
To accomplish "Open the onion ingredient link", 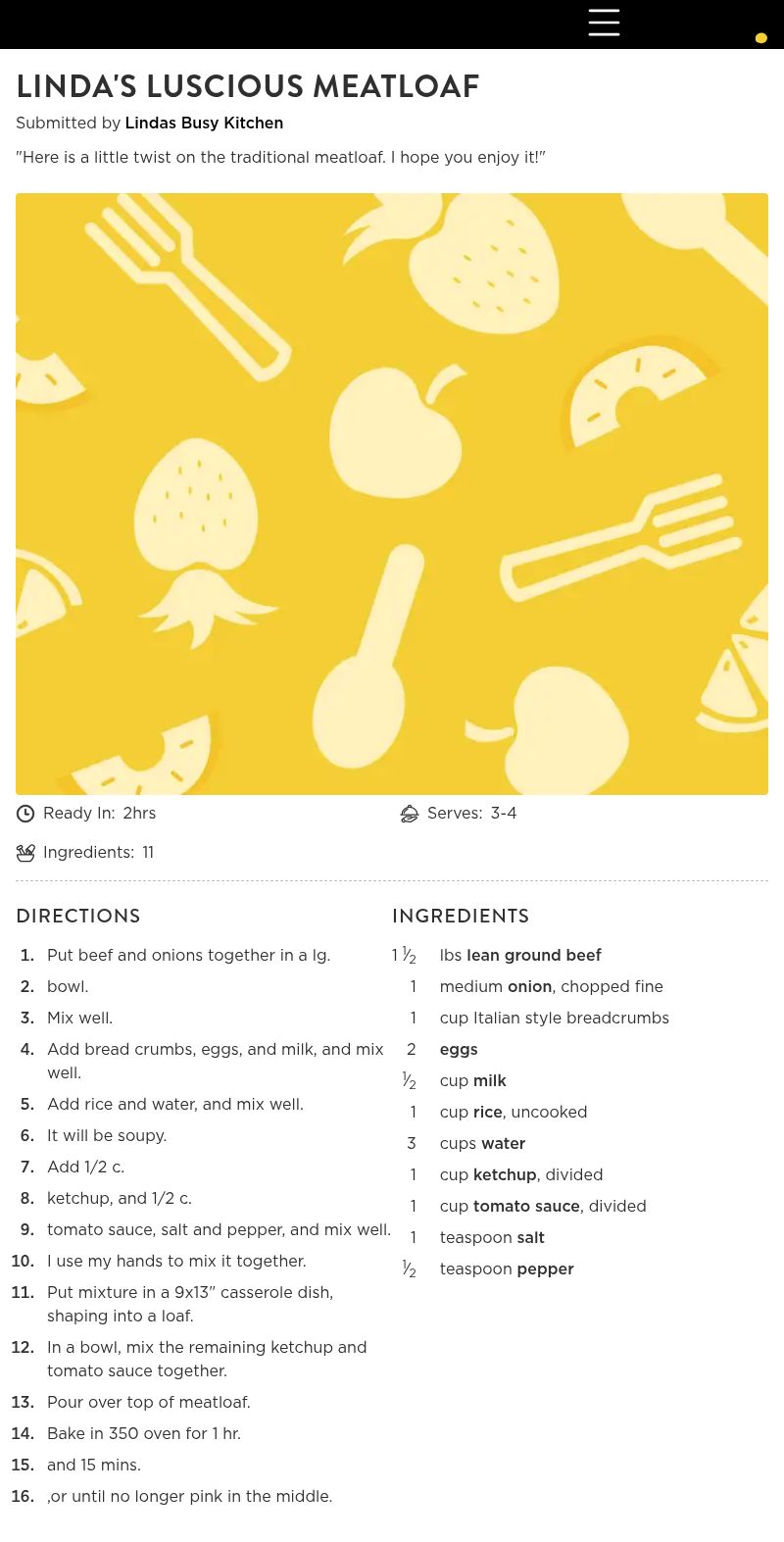I will point(529,986).
